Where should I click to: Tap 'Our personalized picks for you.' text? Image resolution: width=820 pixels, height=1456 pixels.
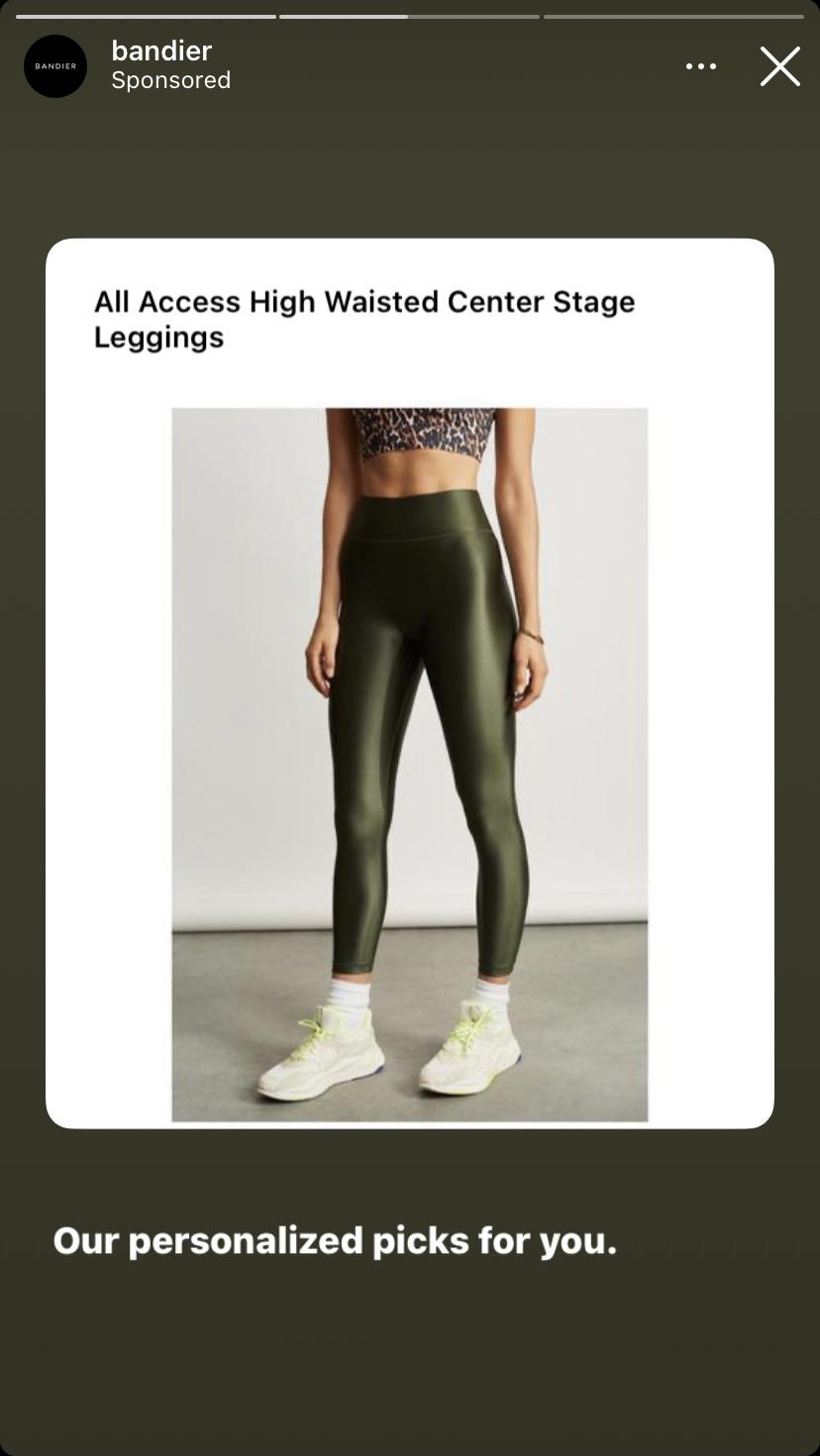[335, 1240]
